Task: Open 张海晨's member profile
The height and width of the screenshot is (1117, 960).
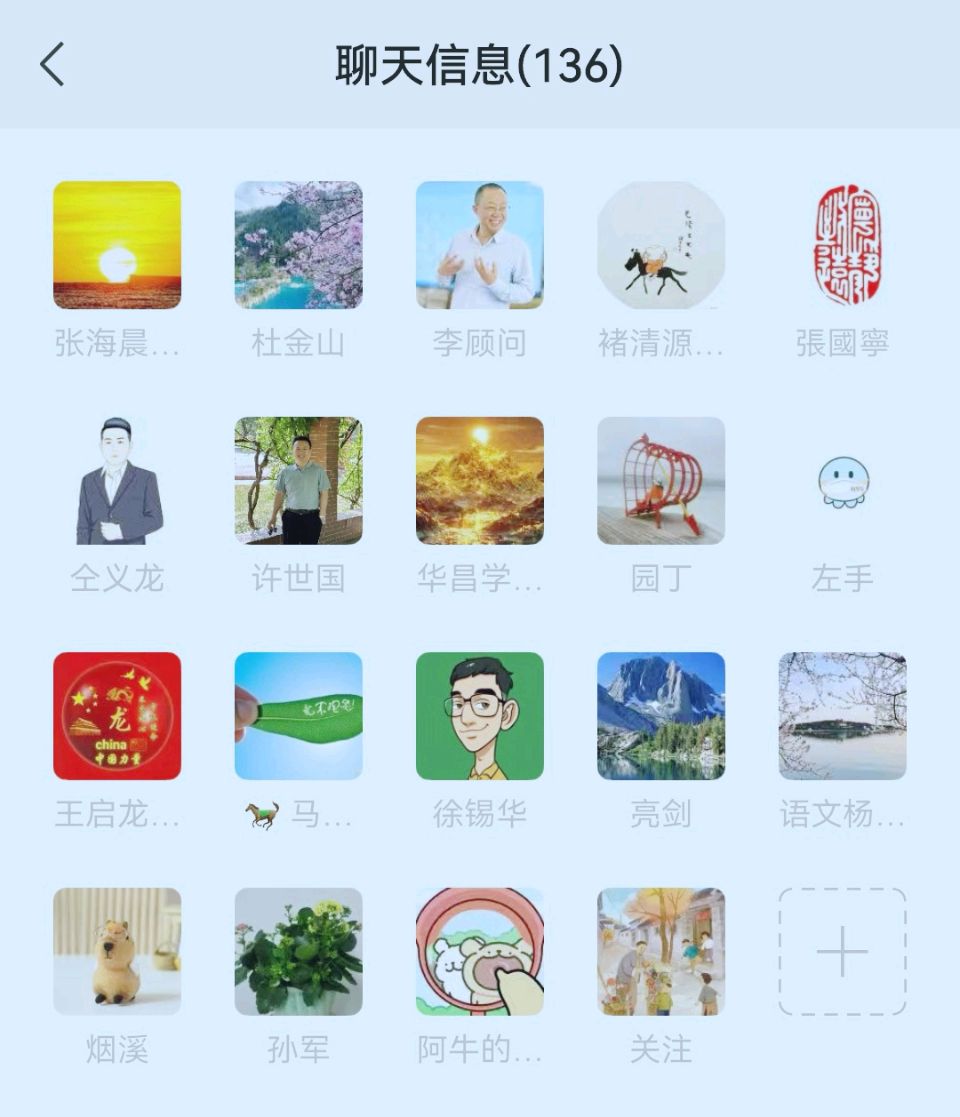Action: click(x=117, y=245)
